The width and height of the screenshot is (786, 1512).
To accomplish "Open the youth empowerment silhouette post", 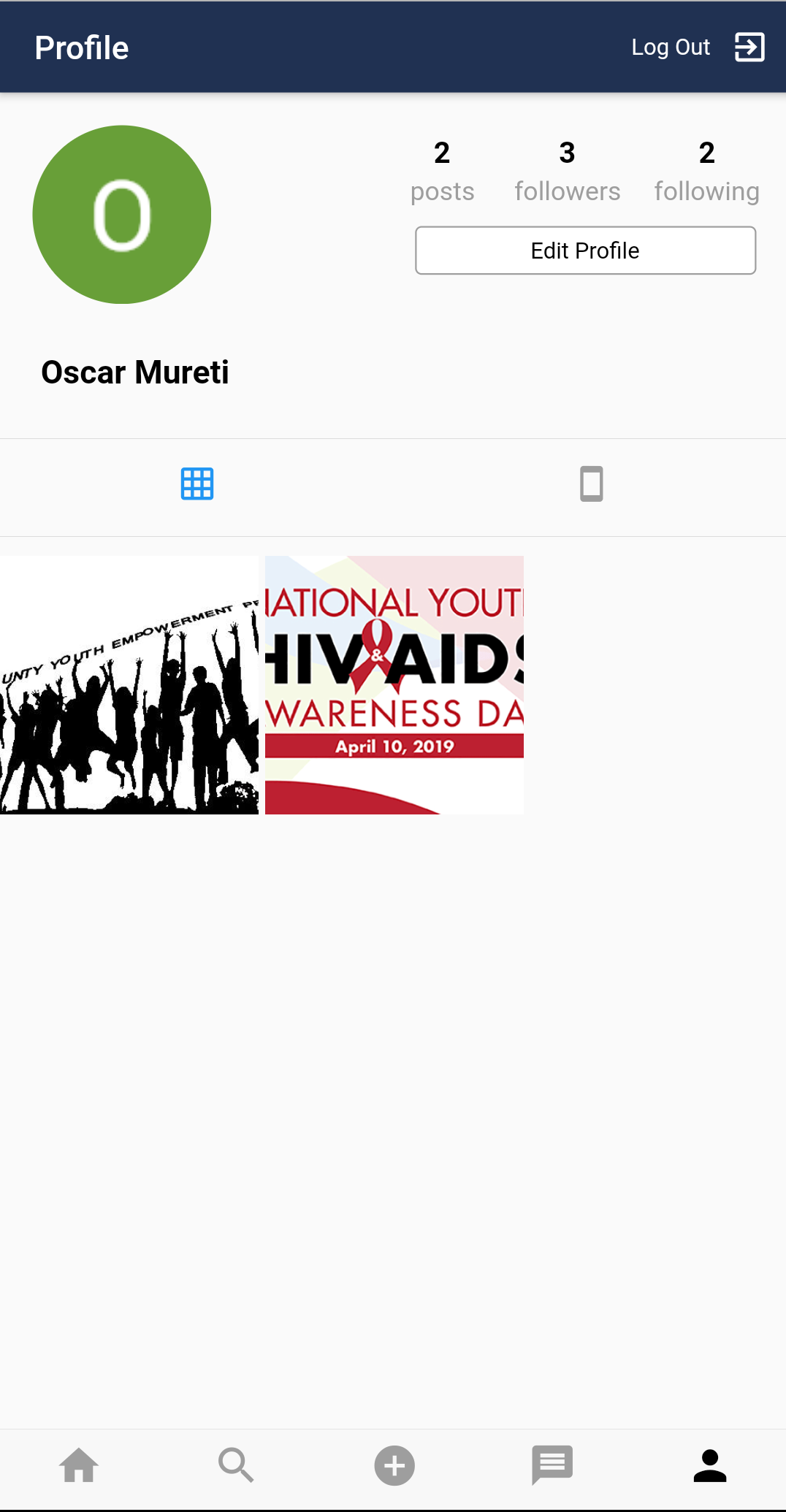I will 129,685.
